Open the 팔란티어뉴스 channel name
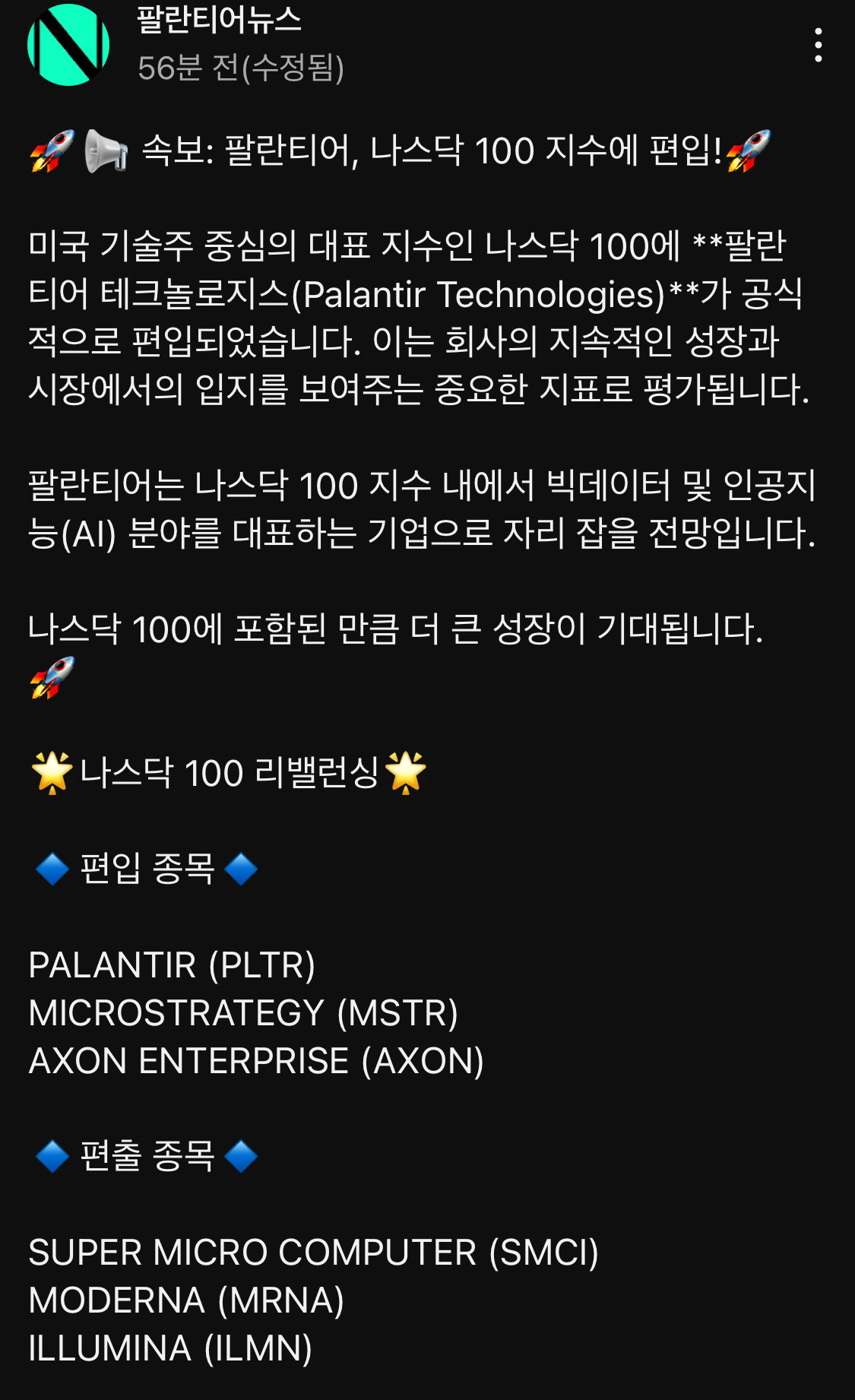This screenshot has width=855, height=1400. 219,20
